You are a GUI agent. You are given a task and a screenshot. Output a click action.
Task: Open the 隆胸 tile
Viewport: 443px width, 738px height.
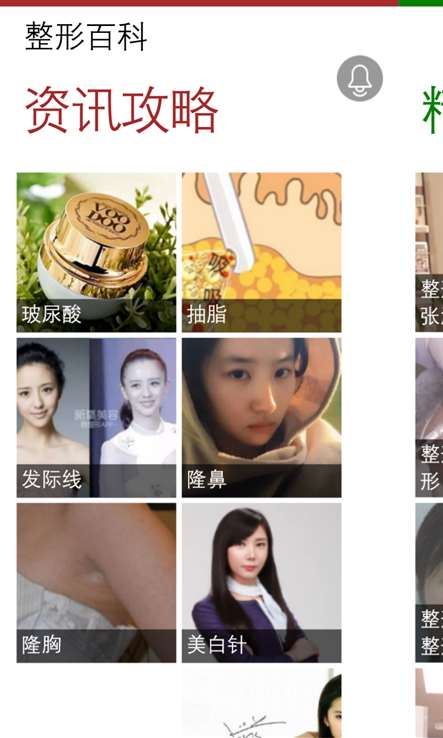coord(97,583)
